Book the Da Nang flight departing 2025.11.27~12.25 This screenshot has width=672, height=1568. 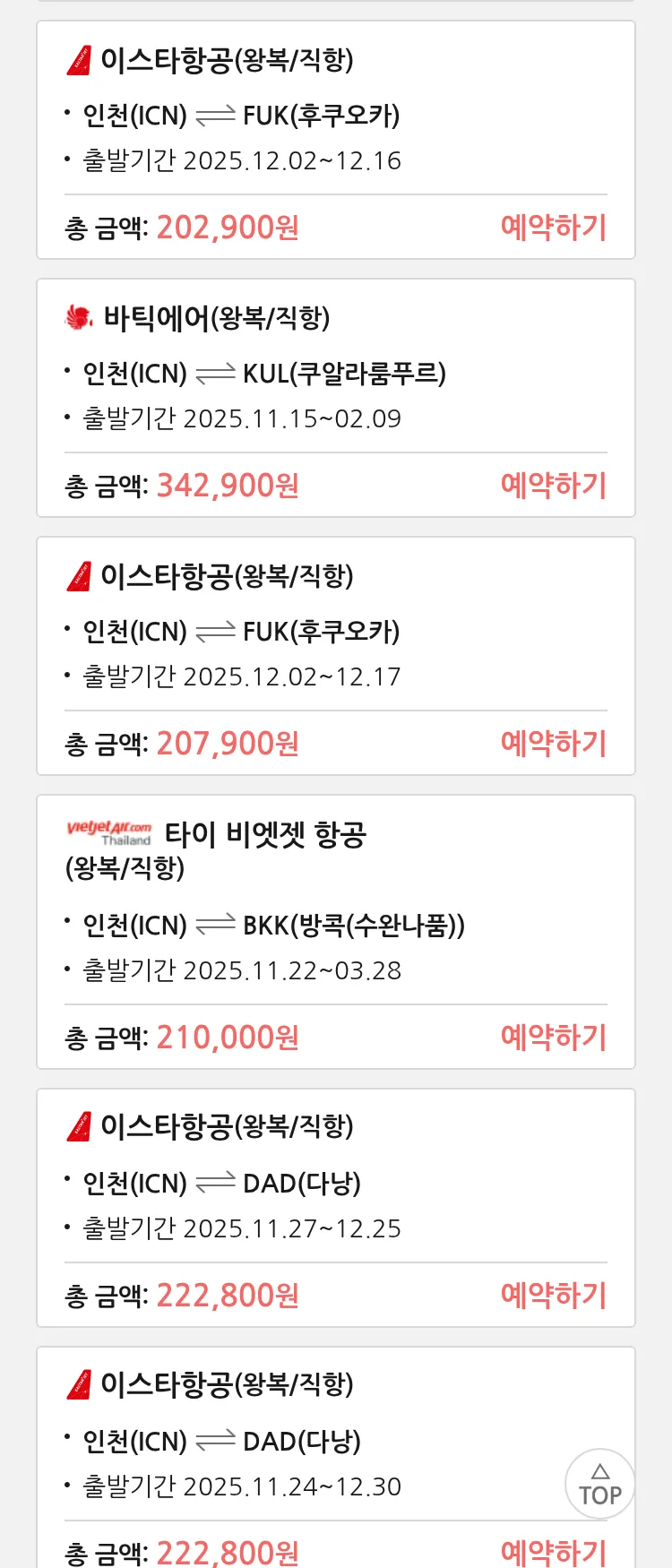(553, 1296)
